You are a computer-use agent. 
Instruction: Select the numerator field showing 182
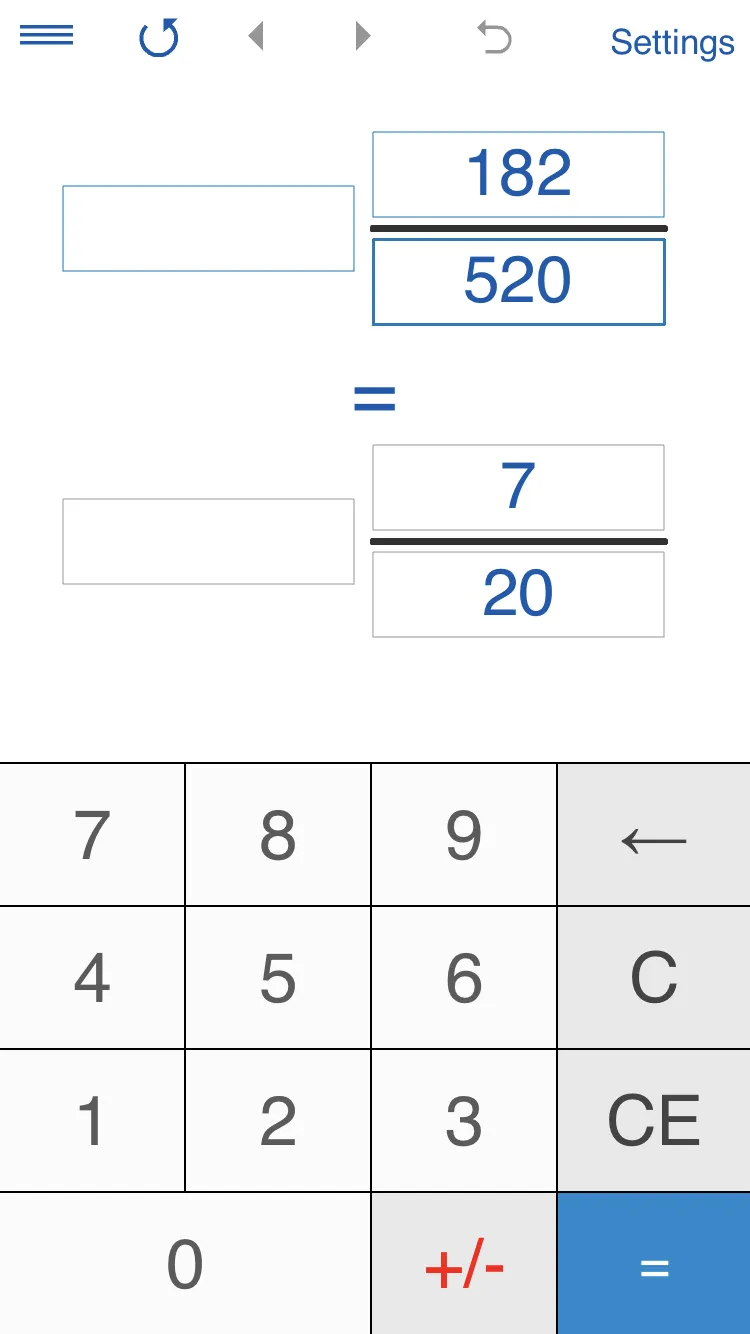coord(517,173)
